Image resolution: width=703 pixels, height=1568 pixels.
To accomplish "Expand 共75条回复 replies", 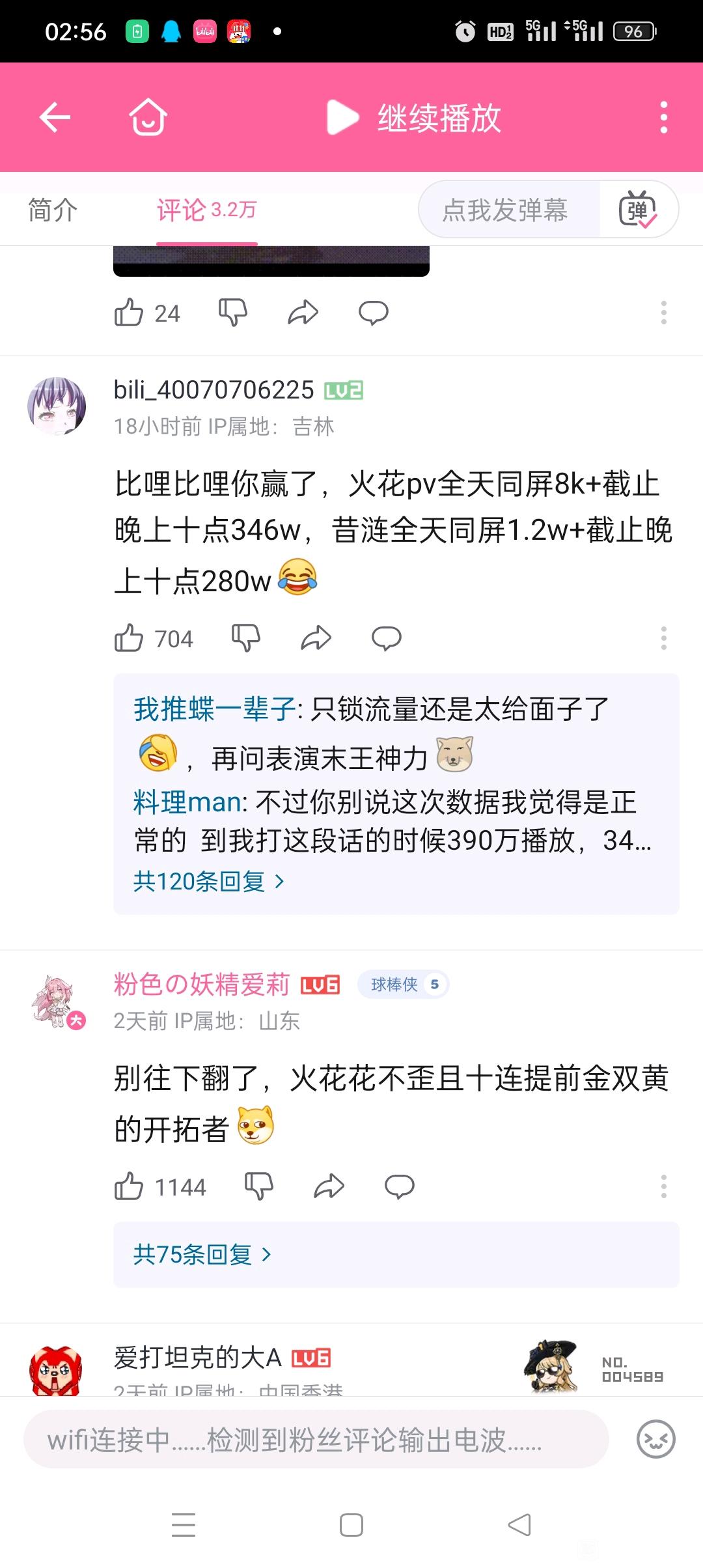I will (202, 1255).
